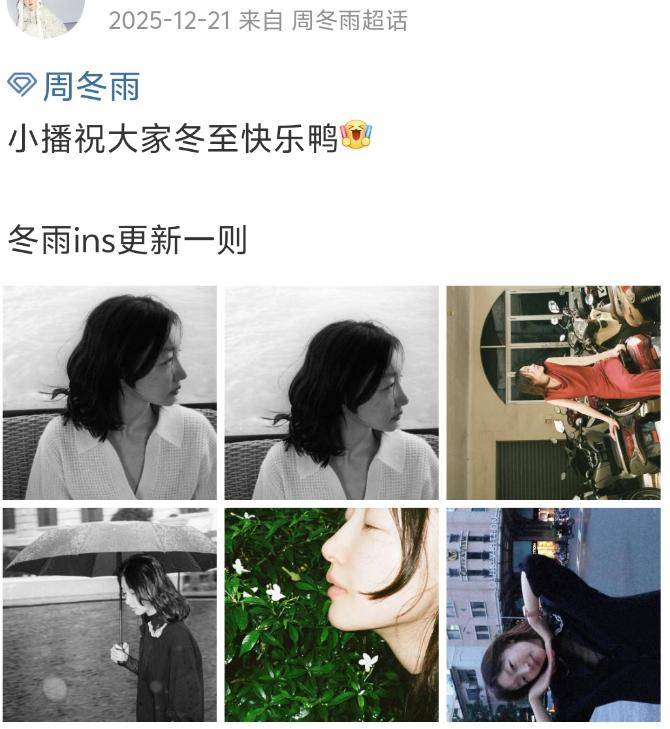This screenshot has height=729, width=670.
Task: View the second black-and-white portrait photo
Action: click(x=331, y=392)
